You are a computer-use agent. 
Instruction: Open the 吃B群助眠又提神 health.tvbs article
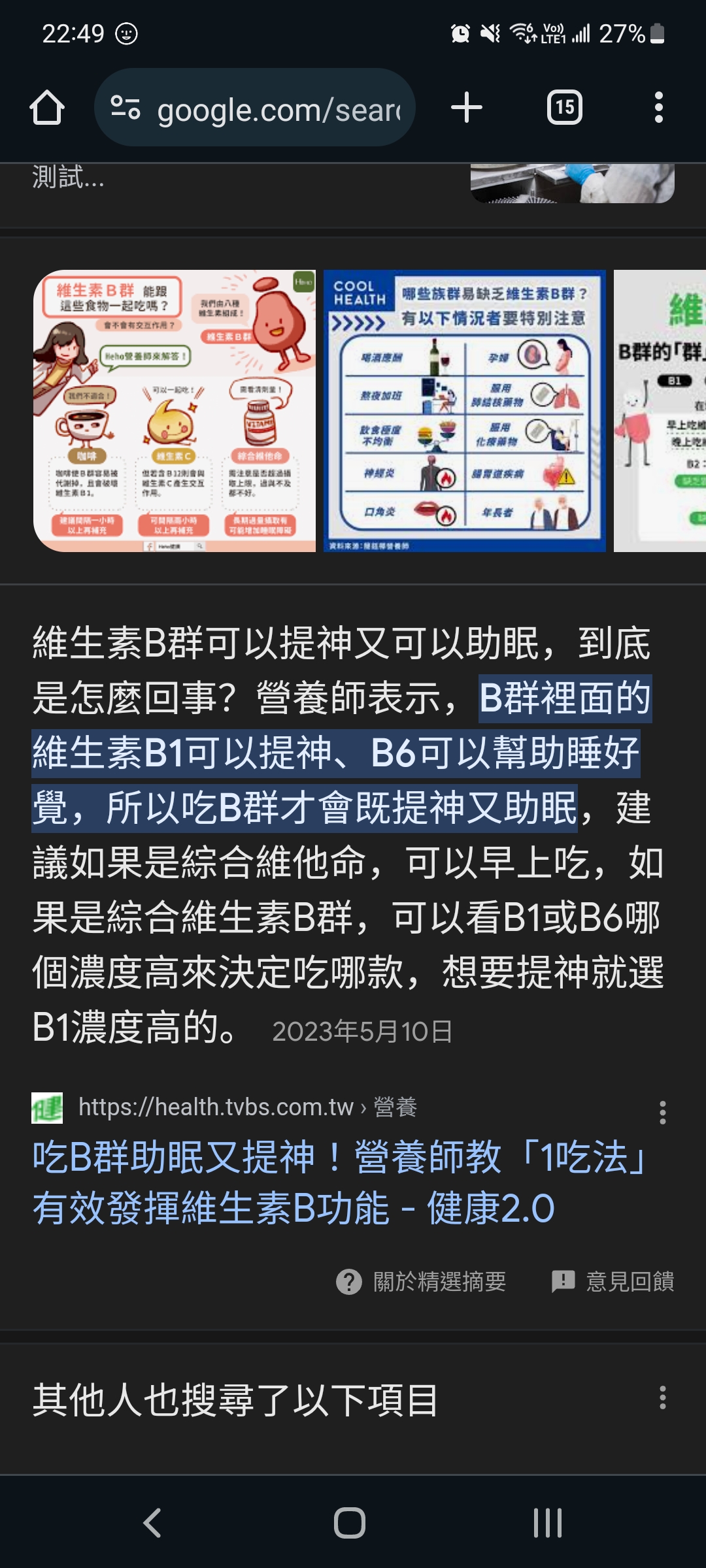339,1182
